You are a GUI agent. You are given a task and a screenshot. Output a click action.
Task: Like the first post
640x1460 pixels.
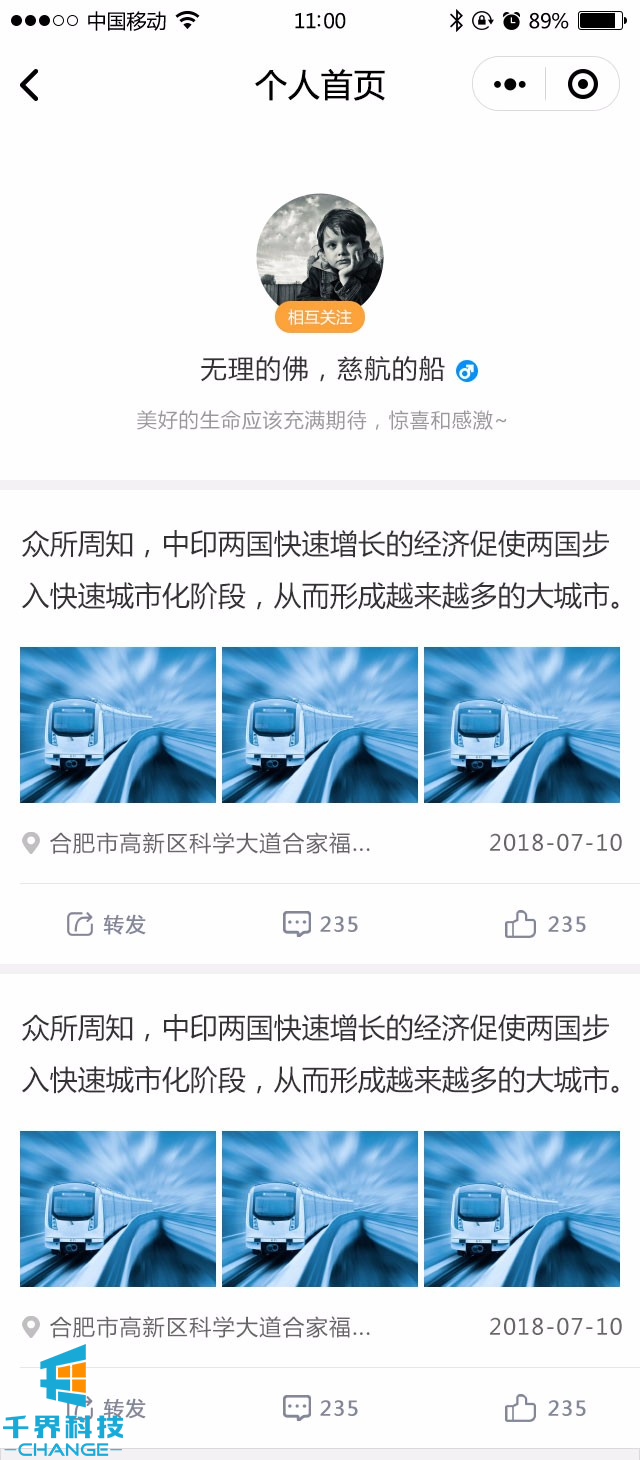click(545, 924)
